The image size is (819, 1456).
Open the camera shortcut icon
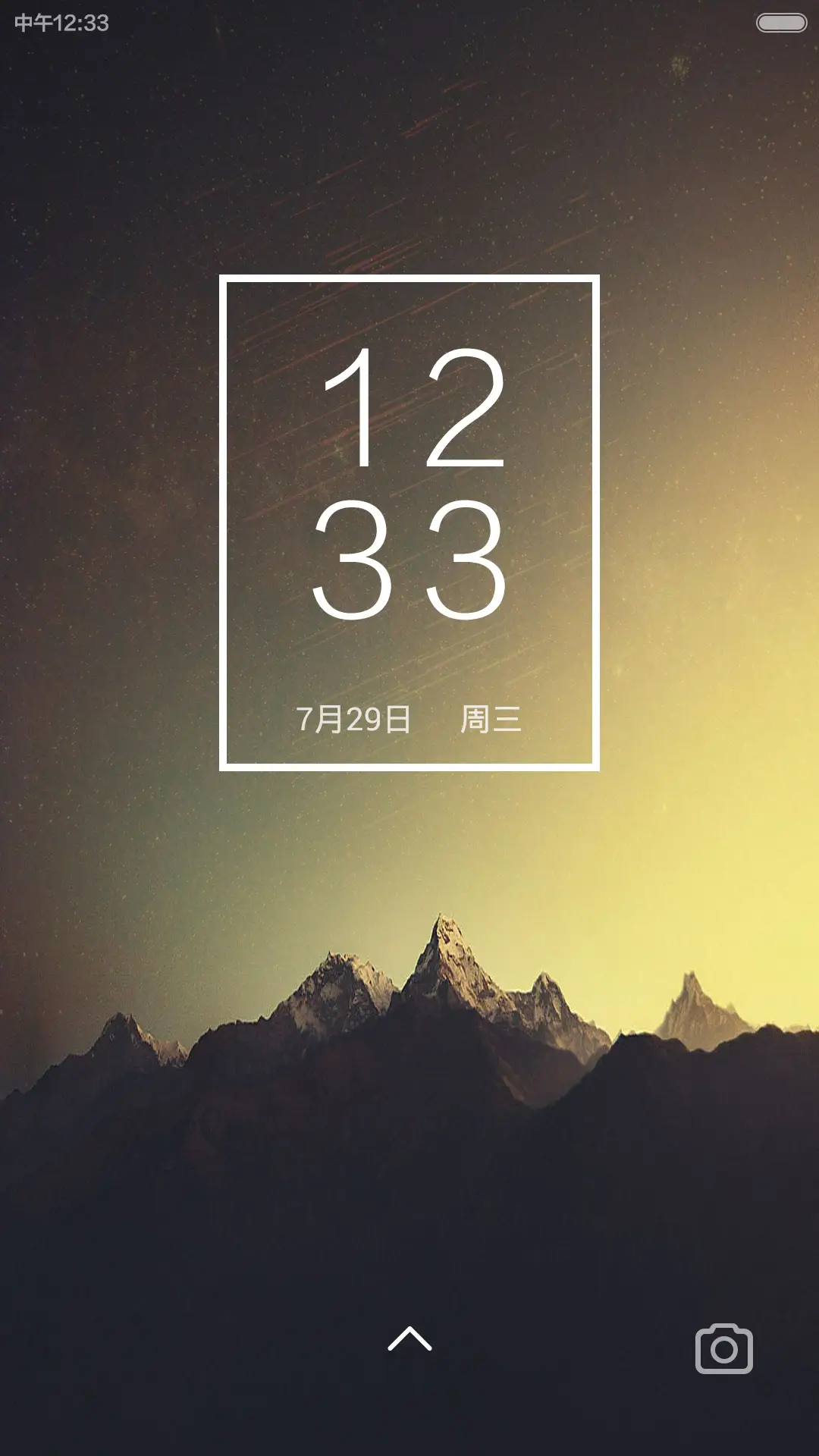tap(723, 1349)
